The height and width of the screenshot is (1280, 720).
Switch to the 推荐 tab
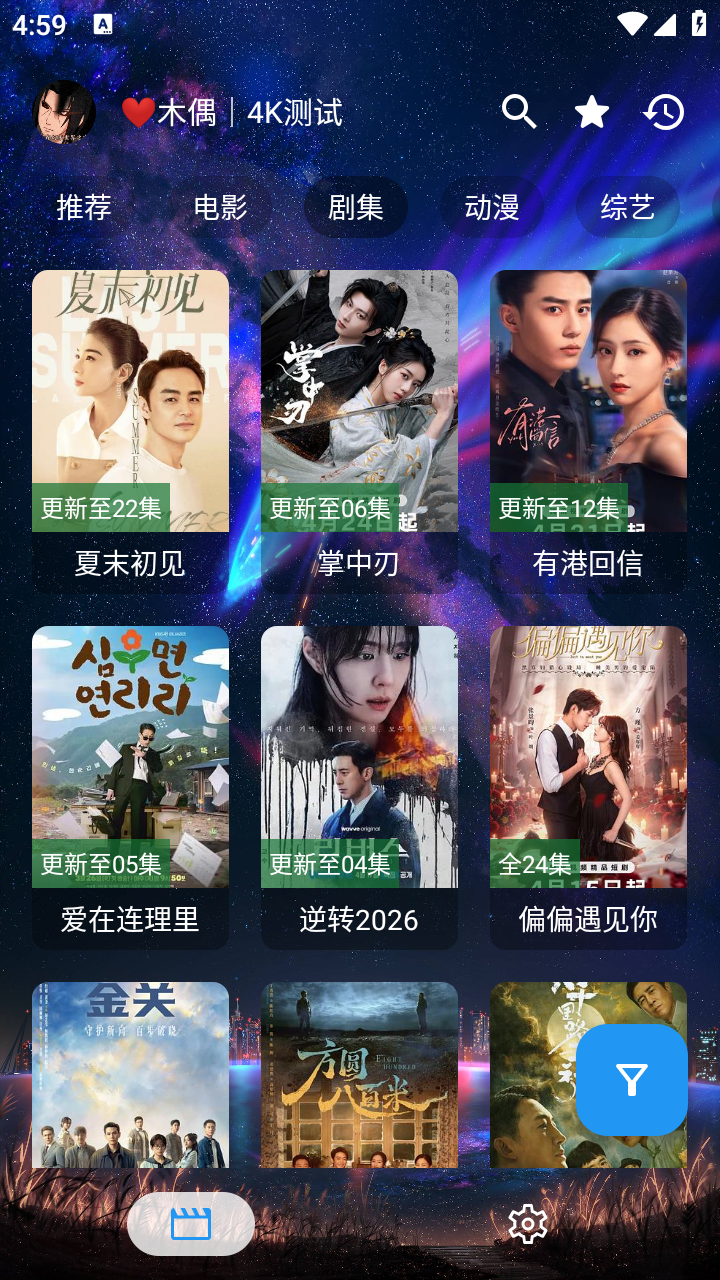(84, 207)
